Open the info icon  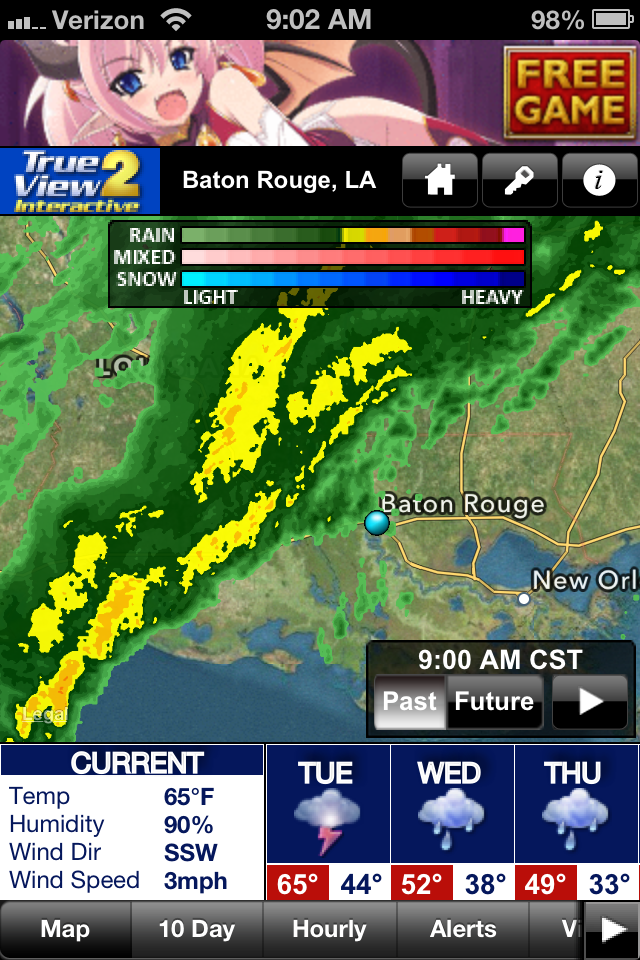point(599,181)
